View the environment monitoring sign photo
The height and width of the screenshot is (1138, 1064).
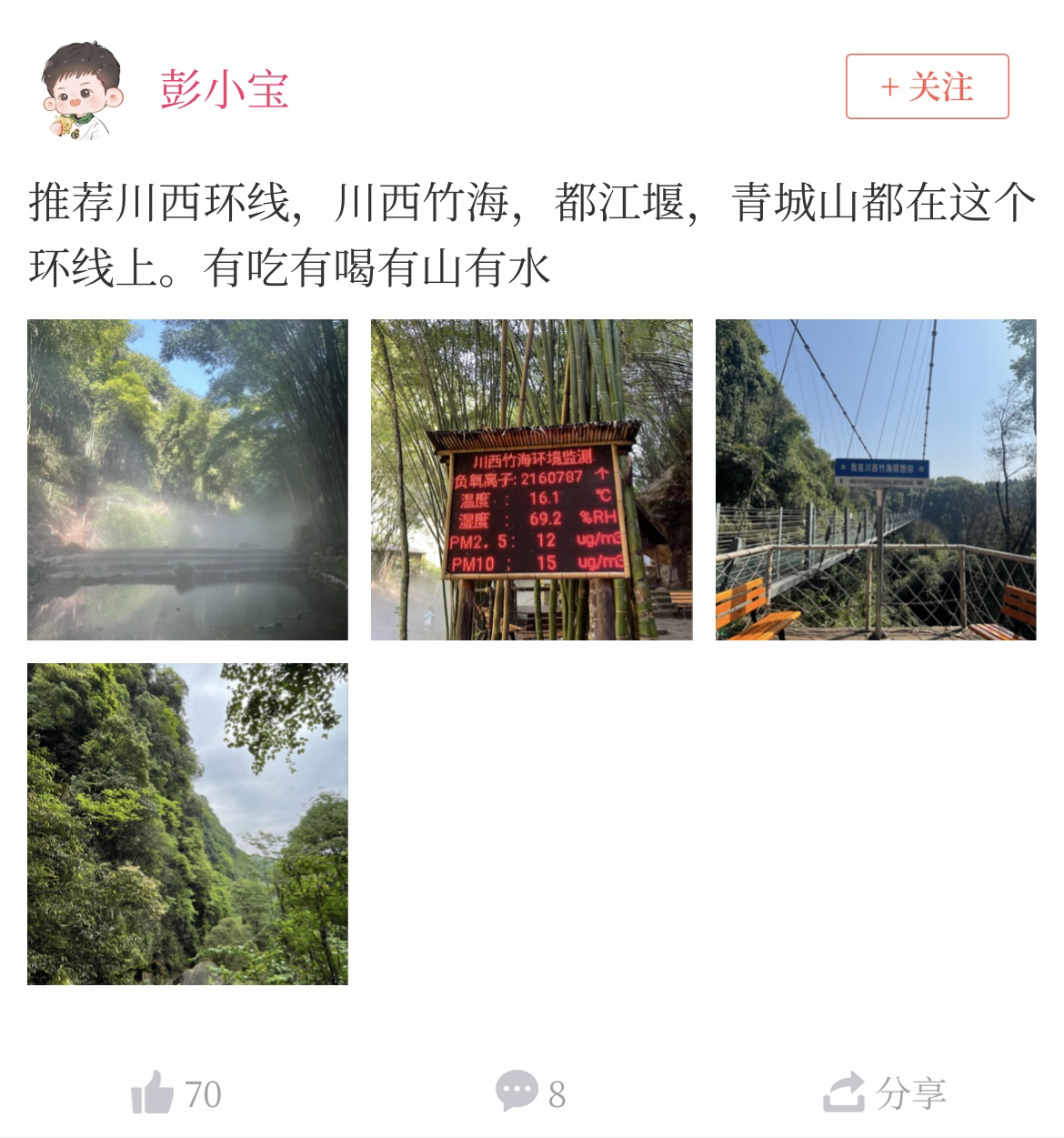pos(531,479)
